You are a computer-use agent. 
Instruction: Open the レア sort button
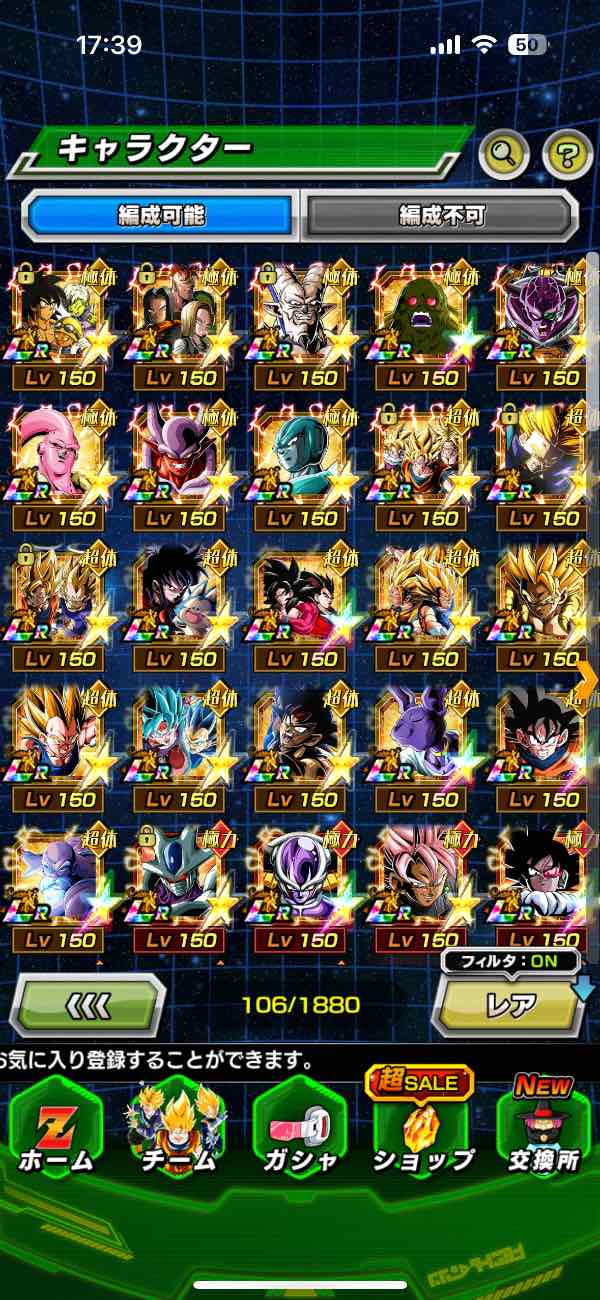510,1005
